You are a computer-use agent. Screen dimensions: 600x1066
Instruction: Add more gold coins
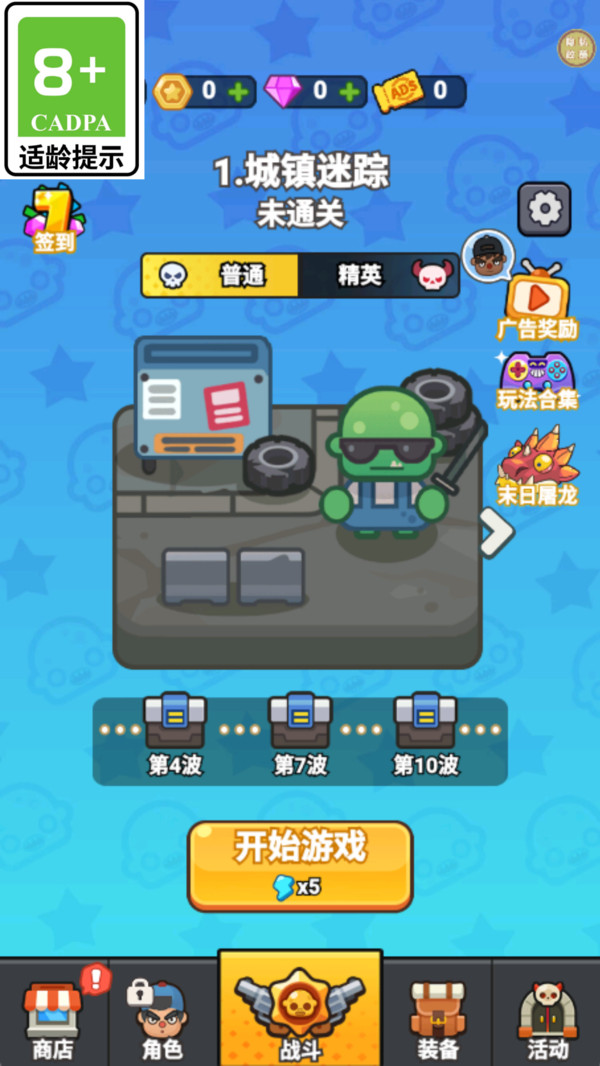[237, 92]
